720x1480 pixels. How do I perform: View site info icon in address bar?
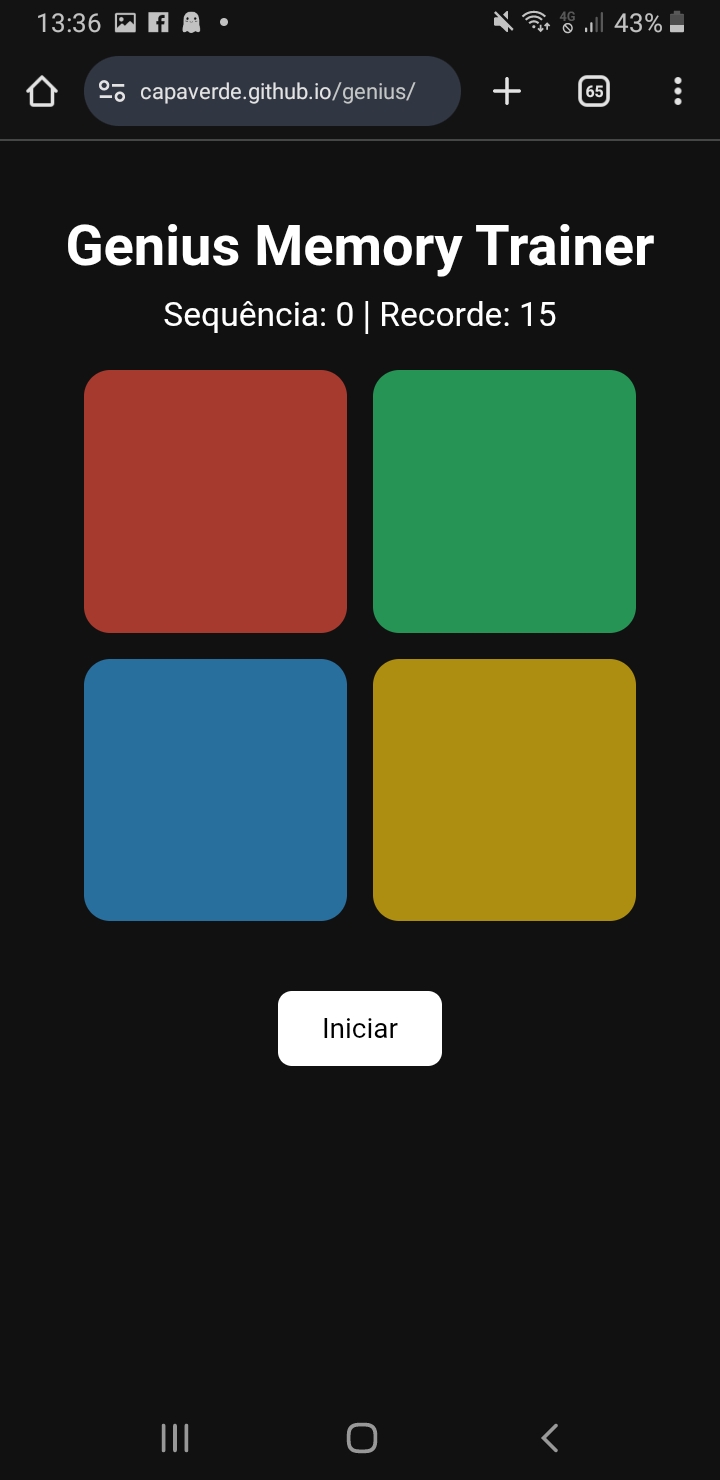tap(112, 92)
